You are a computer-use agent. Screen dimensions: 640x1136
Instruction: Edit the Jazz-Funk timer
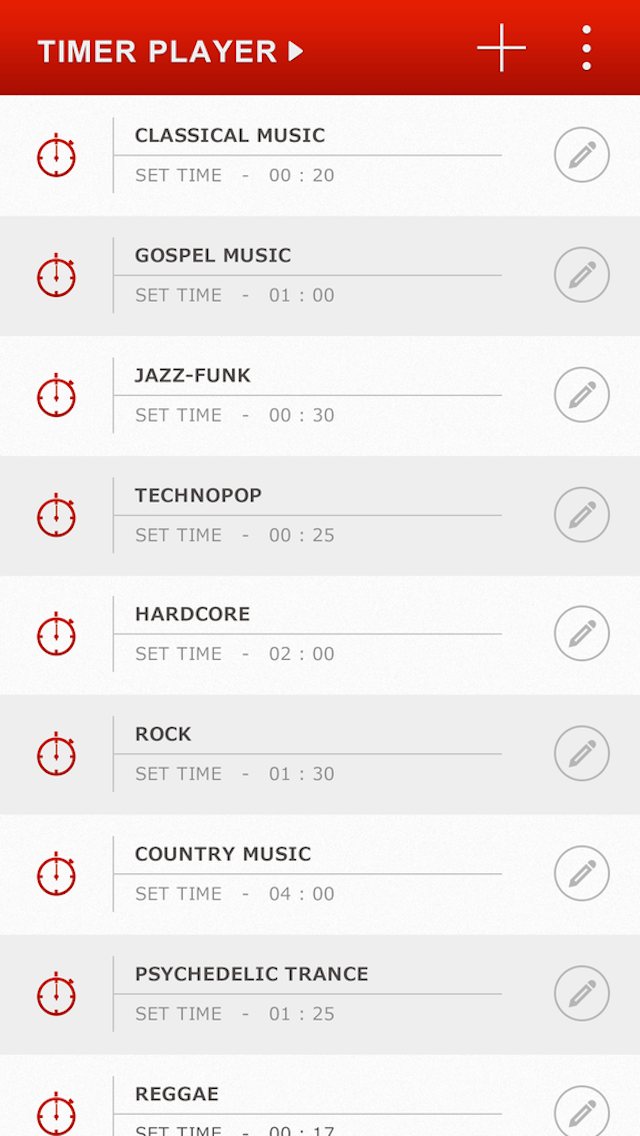582,395
